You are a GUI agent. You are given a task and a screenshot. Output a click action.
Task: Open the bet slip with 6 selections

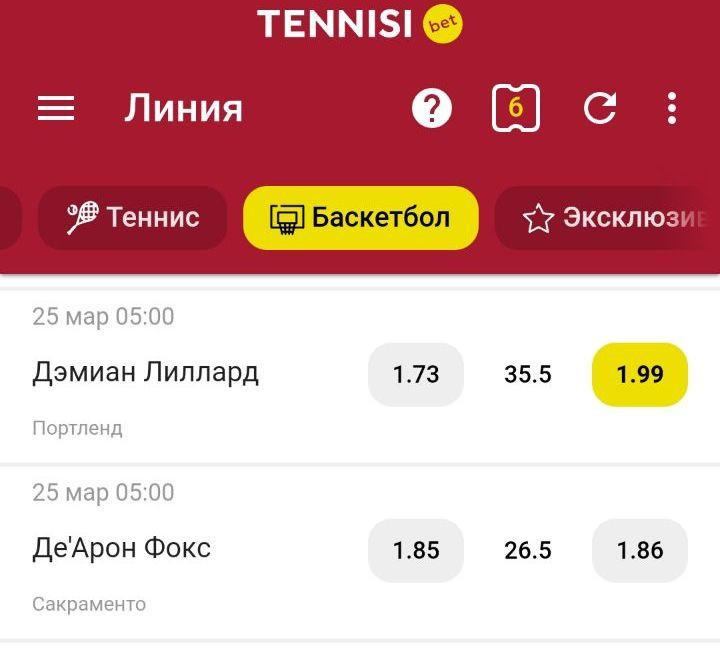click(x=516, y=108)
